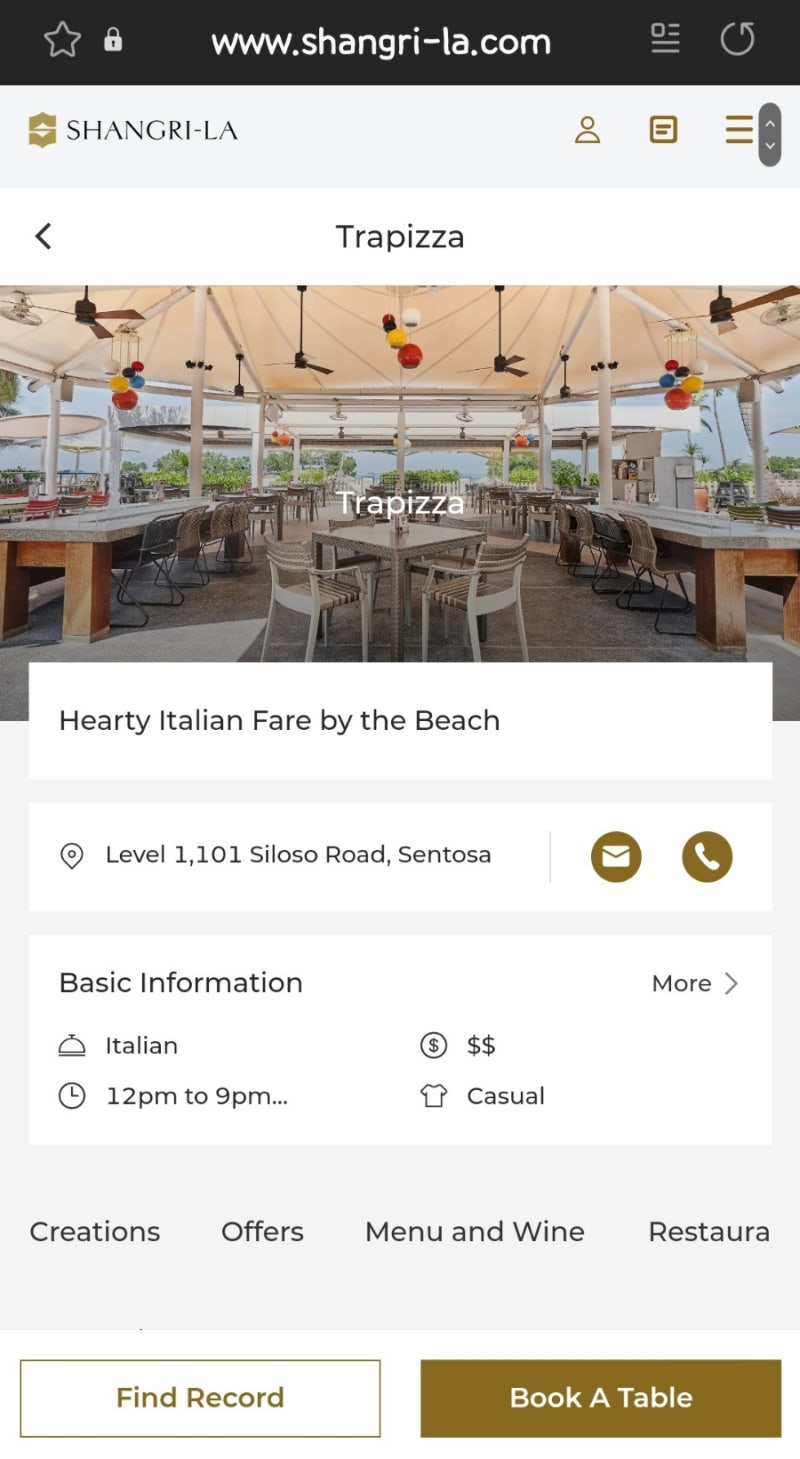
Task: Call the restaurant via the phone icon
Action: (x=707, y=857)
